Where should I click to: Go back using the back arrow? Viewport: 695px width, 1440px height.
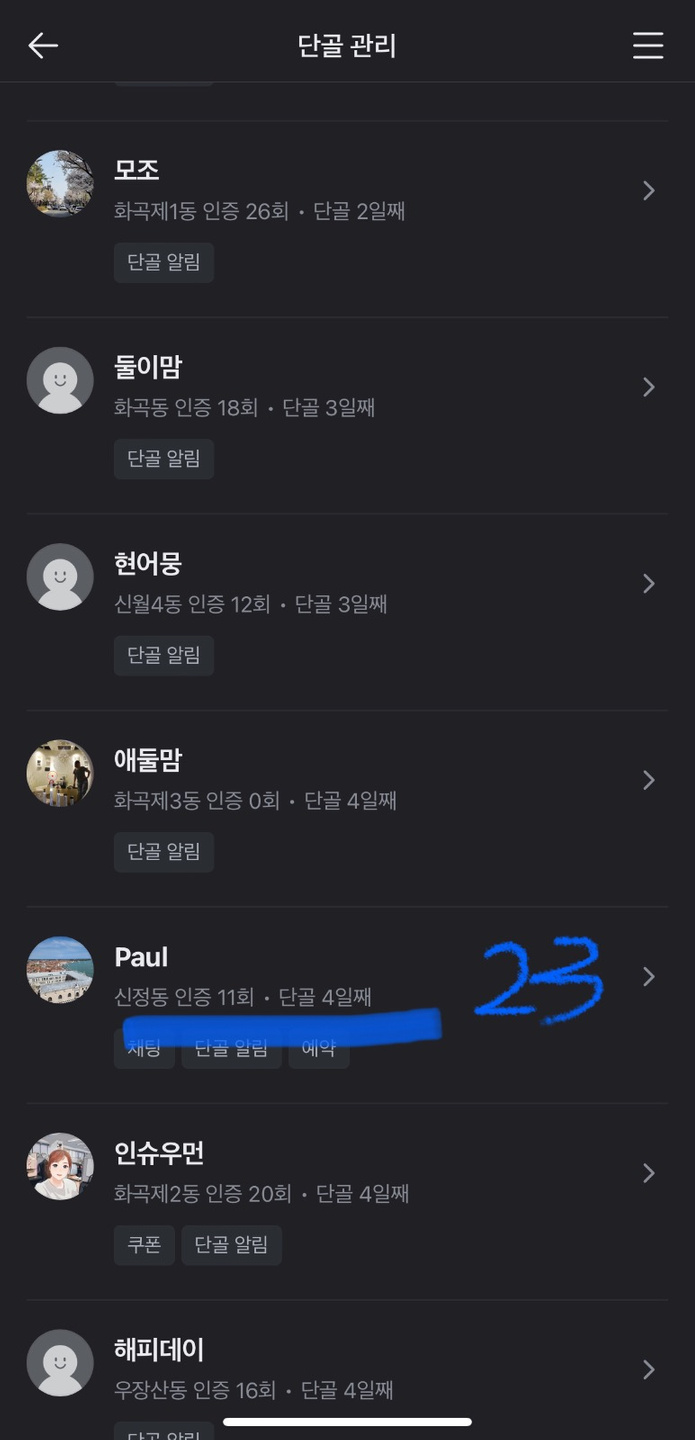[x=43, y=46]
